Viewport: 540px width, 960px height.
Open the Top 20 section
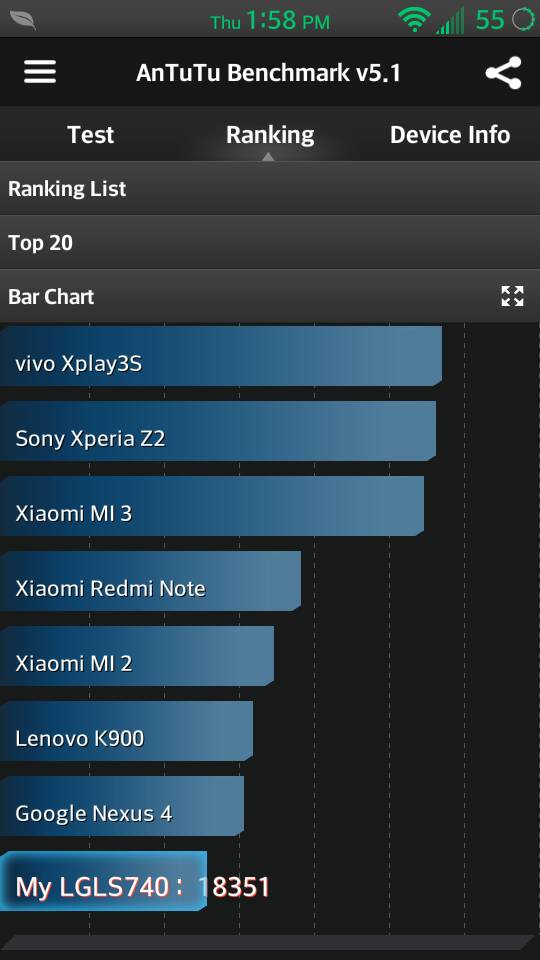click(x=270, y=242)
